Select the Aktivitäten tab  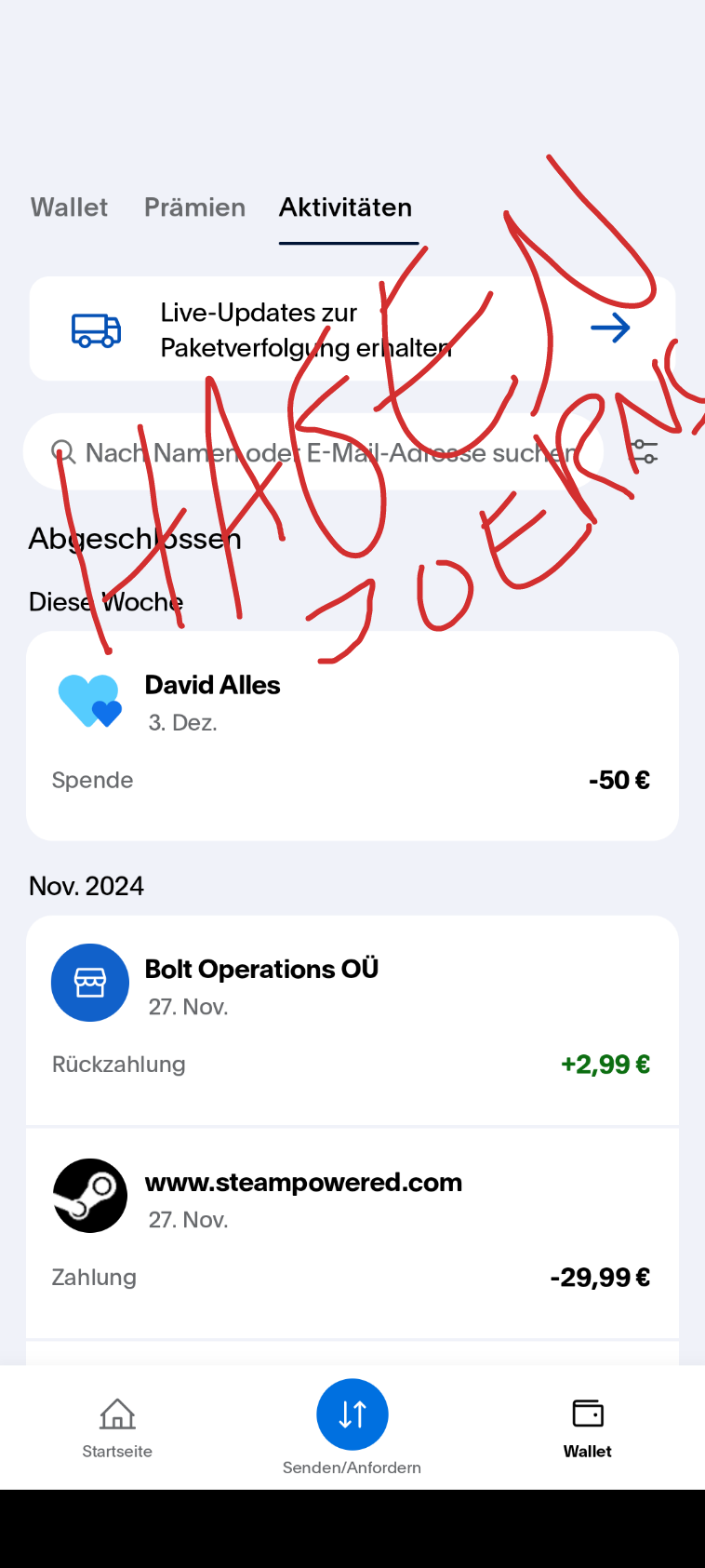pyautogui.click(x=345, y=208)
